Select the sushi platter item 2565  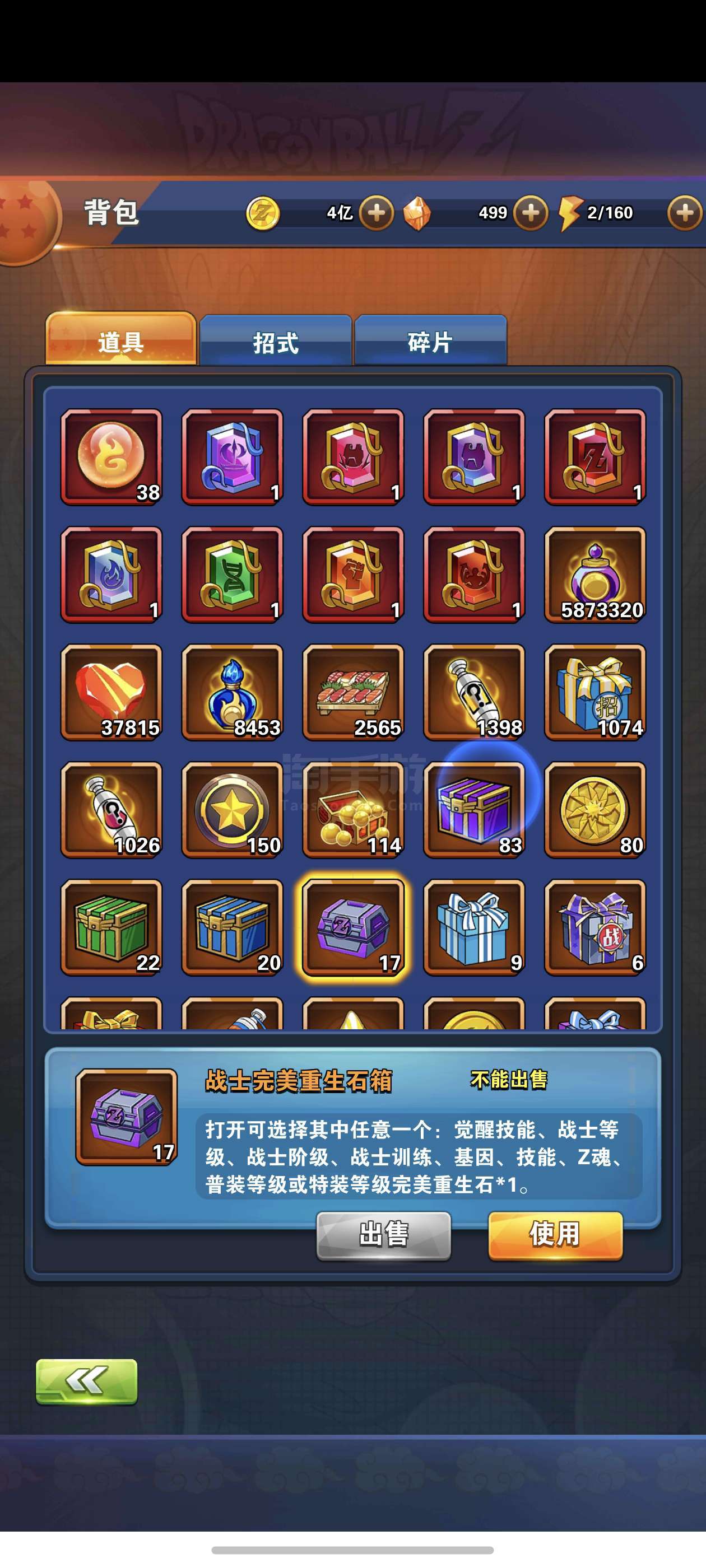tap(354, 692)
